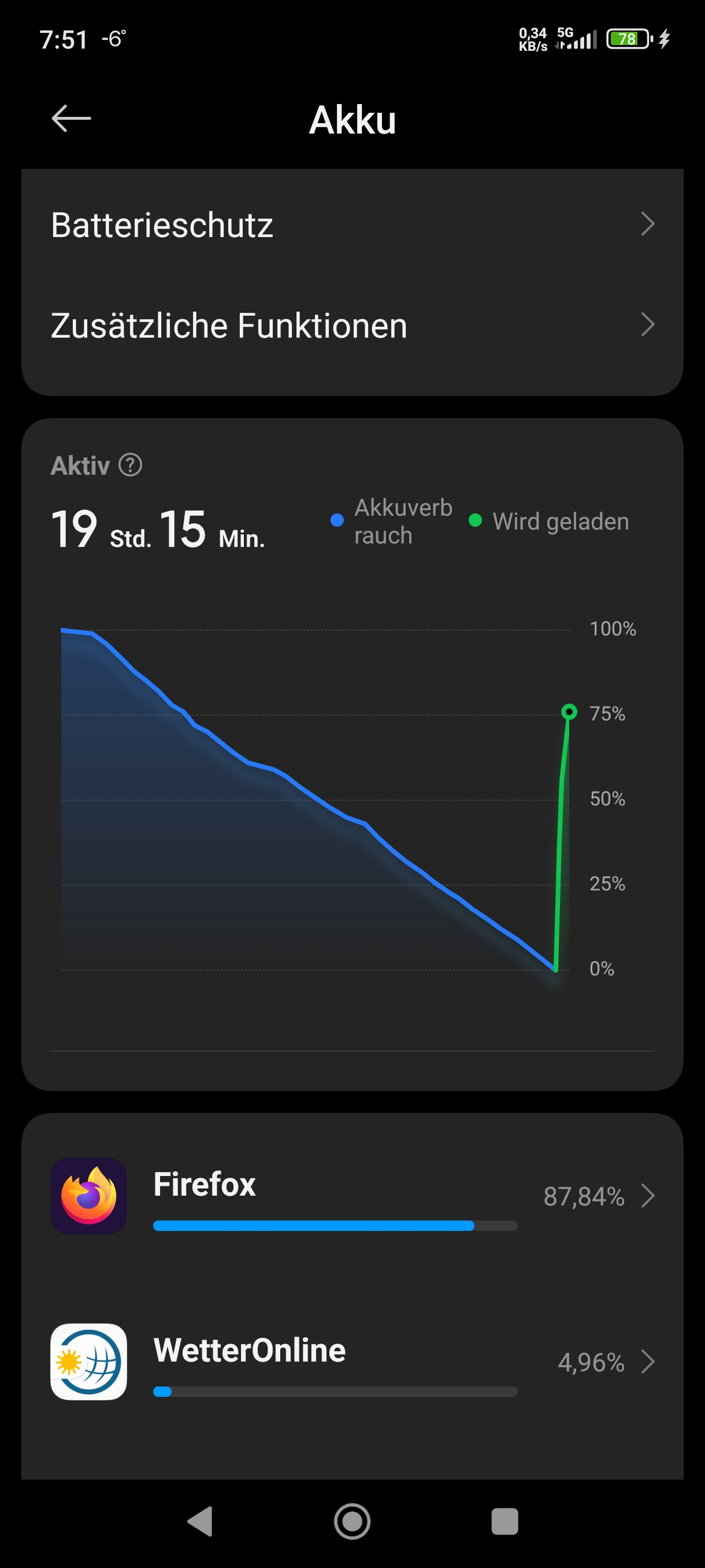The image size is (705, 1568).
Task: Tap the system home button
Action: (352, 1521)
